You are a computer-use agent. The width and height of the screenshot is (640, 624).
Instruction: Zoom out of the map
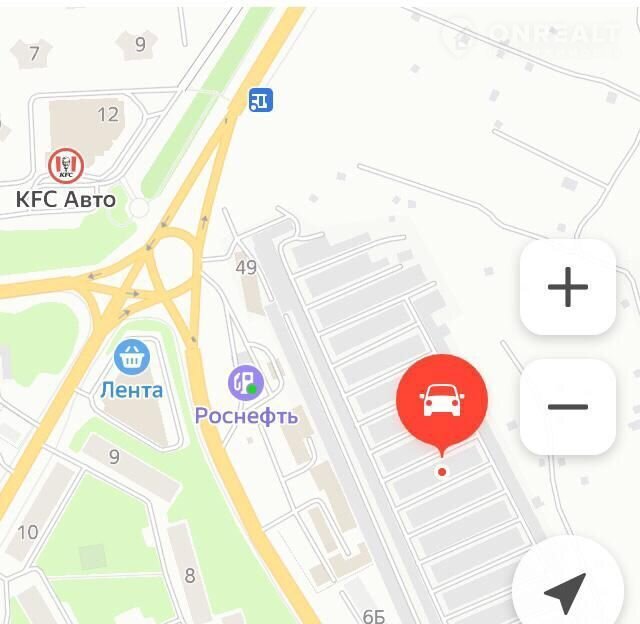pos(567,407)
